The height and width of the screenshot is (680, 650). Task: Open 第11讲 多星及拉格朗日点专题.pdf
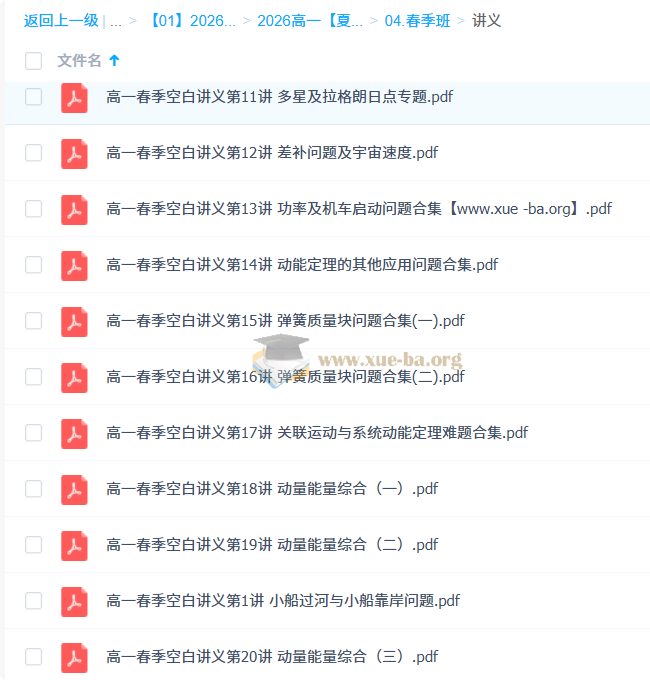coord(279,97)
